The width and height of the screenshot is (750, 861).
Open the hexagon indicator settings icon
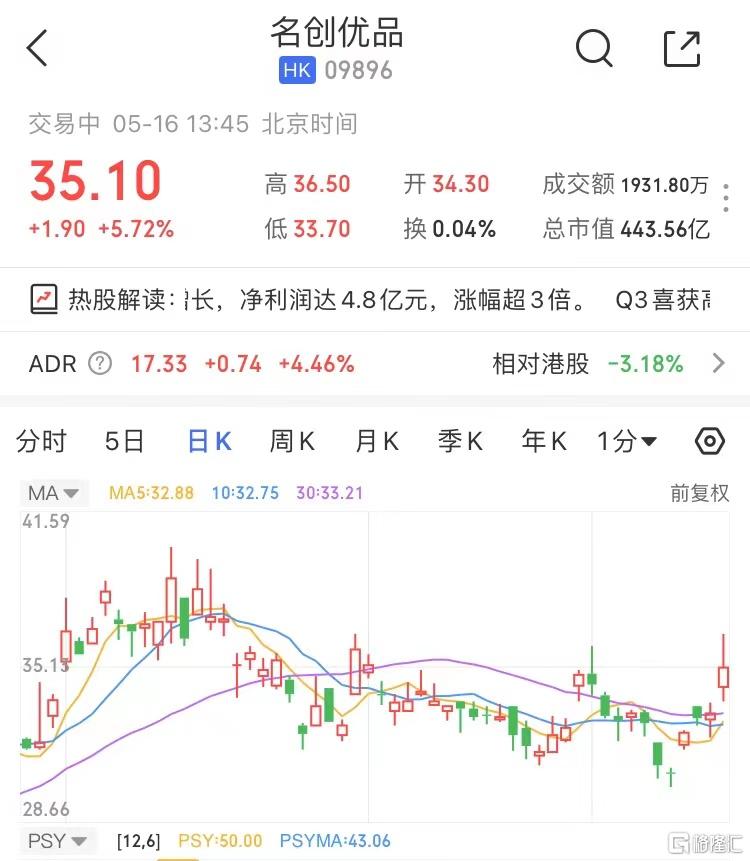point(709,441)
